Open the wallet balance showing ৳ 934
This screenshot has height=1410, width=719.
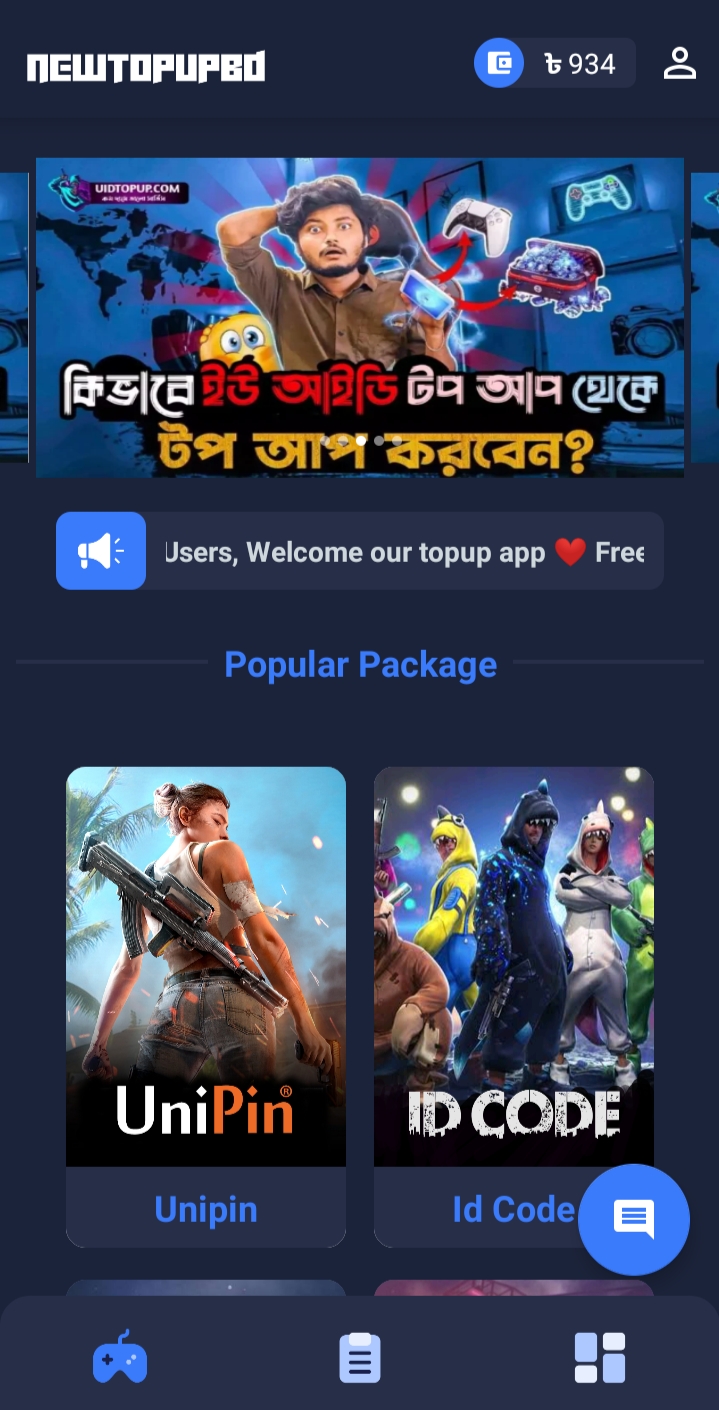tap(555, 63)
